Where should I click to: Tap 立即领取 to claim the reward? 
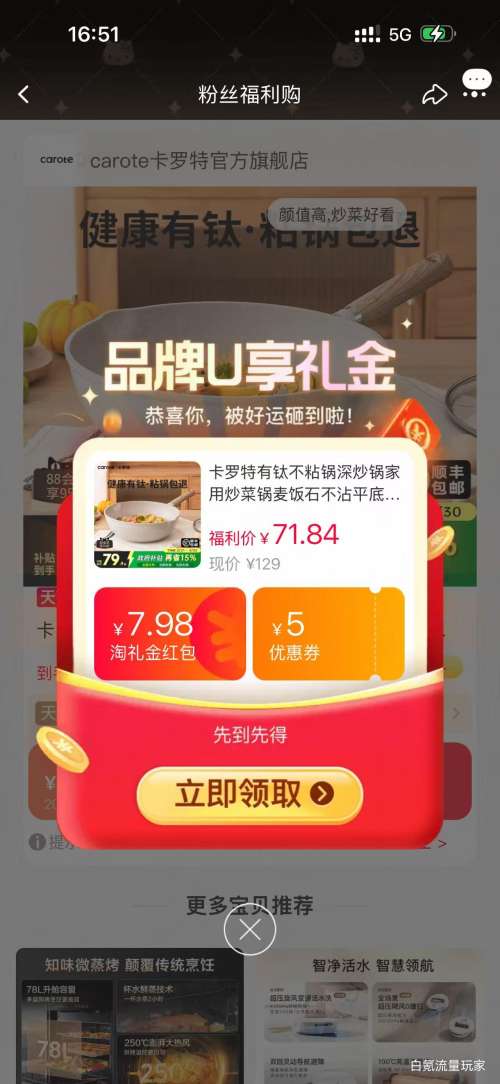click(250, 795)
